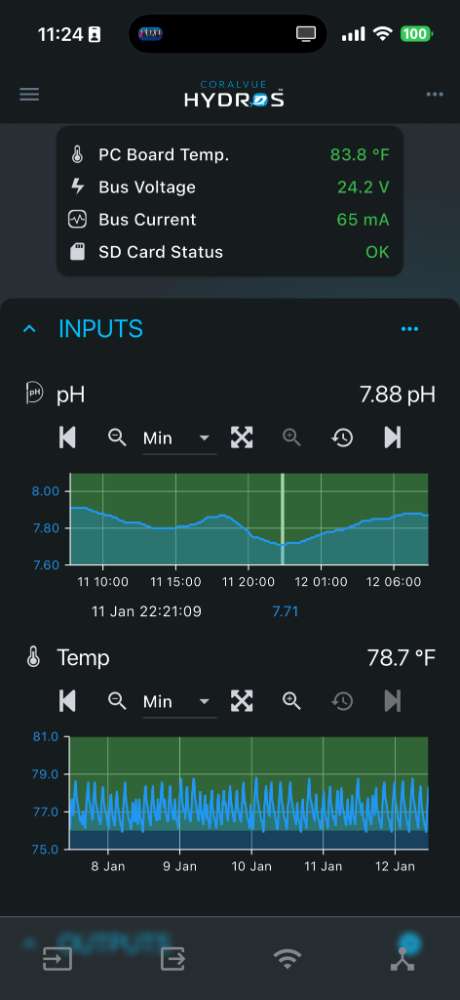Open the network topology bottom tab
The height and width of the screenshot is (1000, 460).
pyautogui.click(x=403, y=957)
